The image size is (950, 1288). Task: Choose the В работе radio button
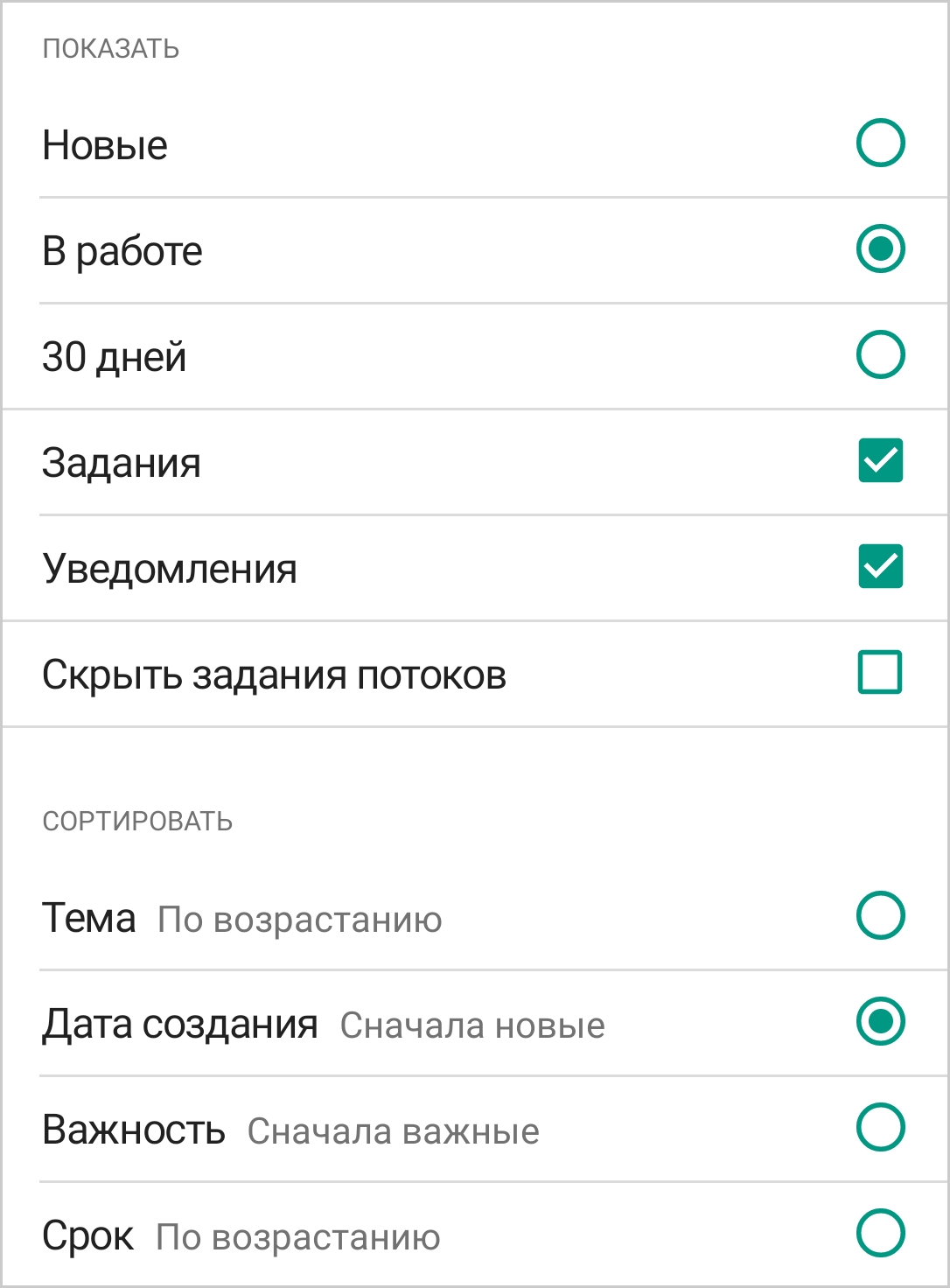[880, 249]
